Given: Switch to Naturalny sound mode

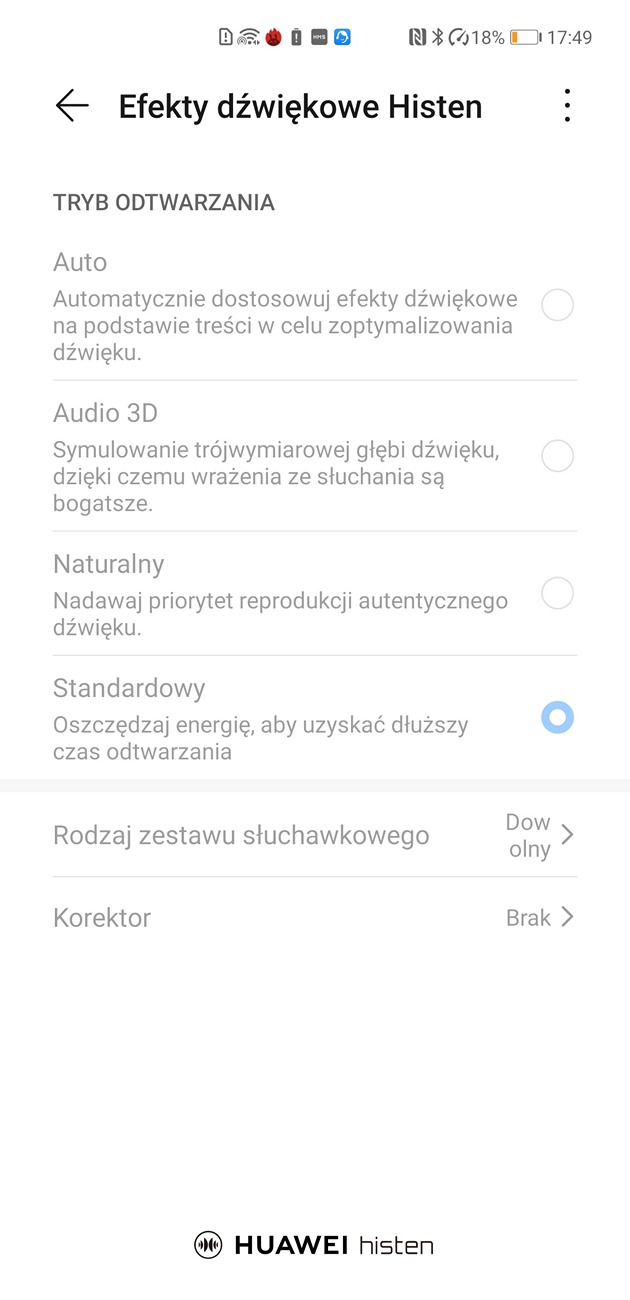Looking at the screenshot, I should [x=557, y=594].
